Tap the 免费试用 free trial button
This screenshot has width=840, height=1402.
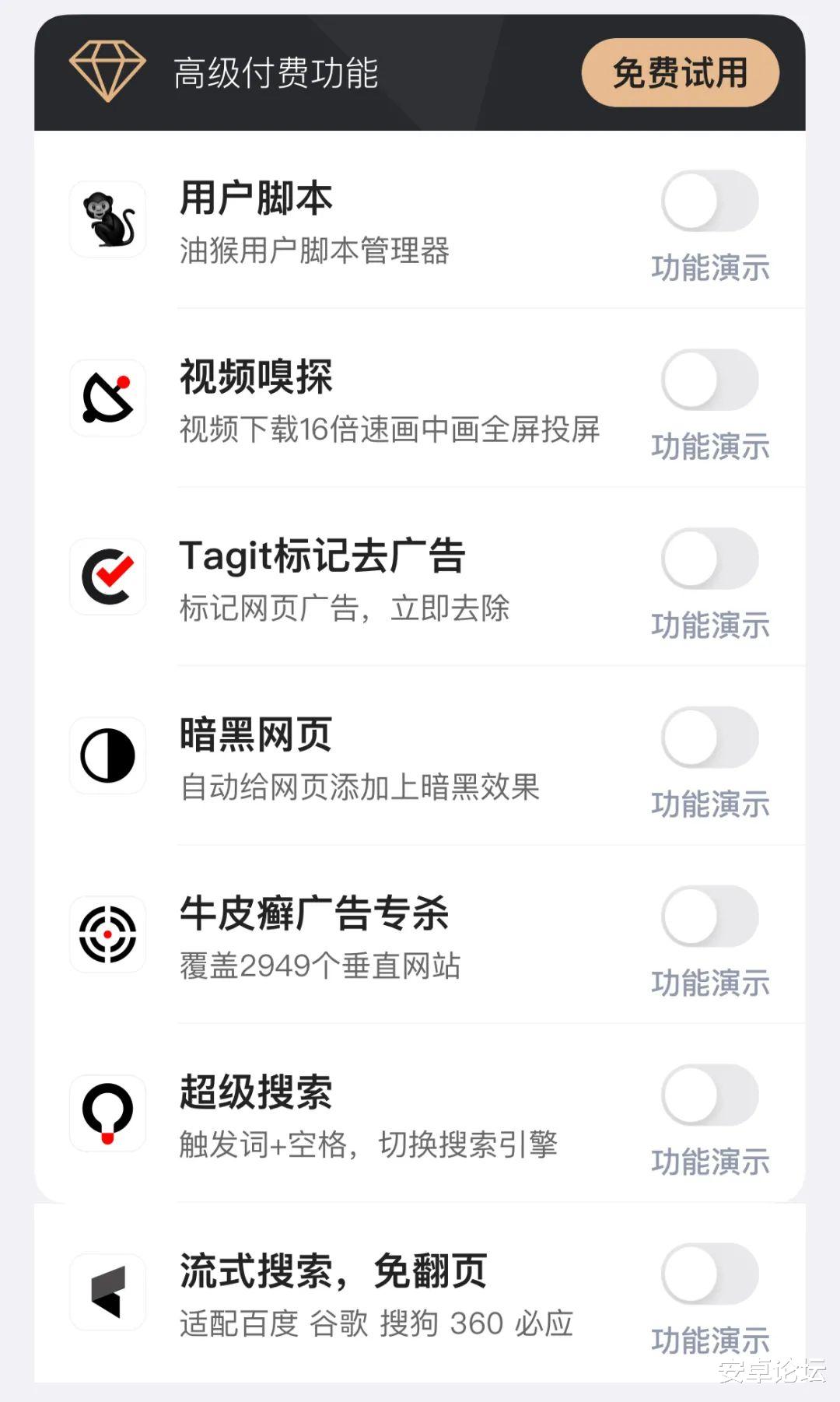(679, 72)
